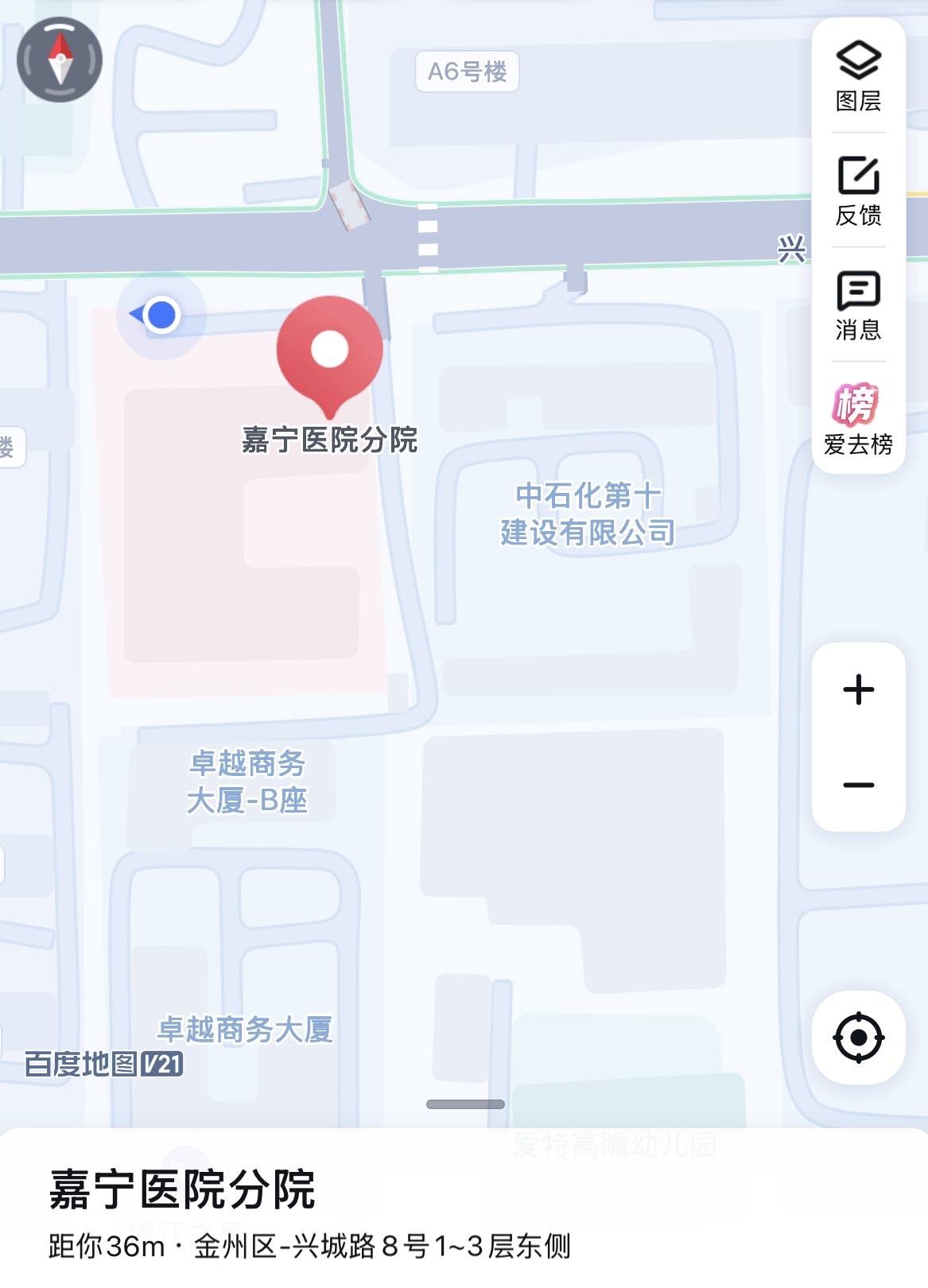The width and height of the screenshot is (928, 1288).
Task: Open the 爱去榜 ranking list
Action: click(858, 419)
